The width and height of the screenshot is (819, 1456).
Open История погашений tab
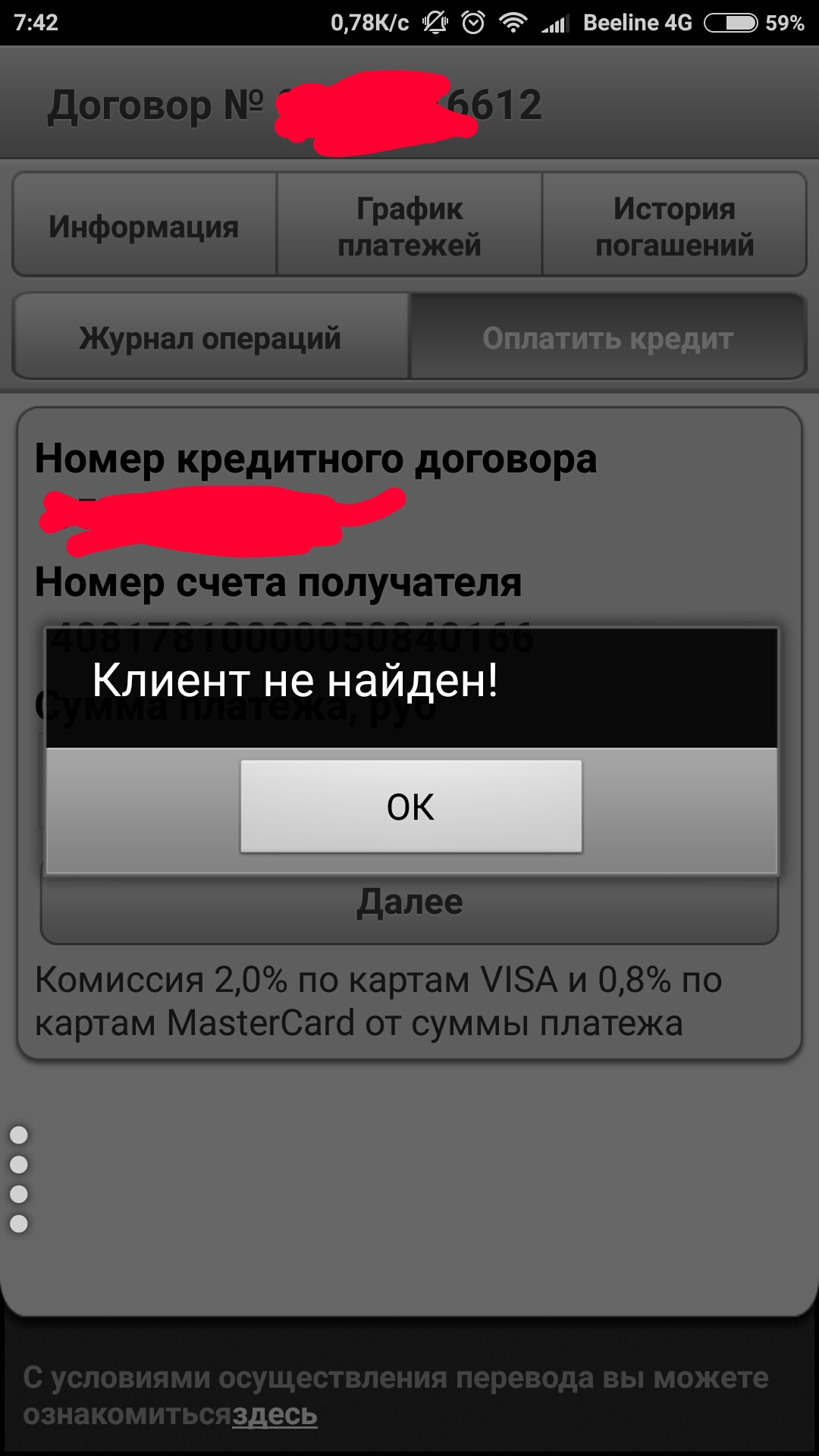[674, 225]
